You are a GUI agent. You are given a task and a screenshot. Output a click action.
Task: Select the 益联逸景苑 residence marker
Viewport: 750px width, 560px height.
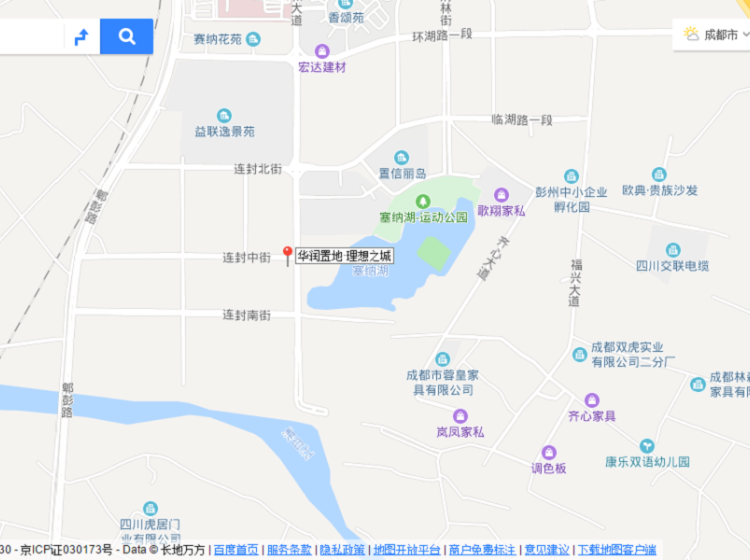(224, 116)
